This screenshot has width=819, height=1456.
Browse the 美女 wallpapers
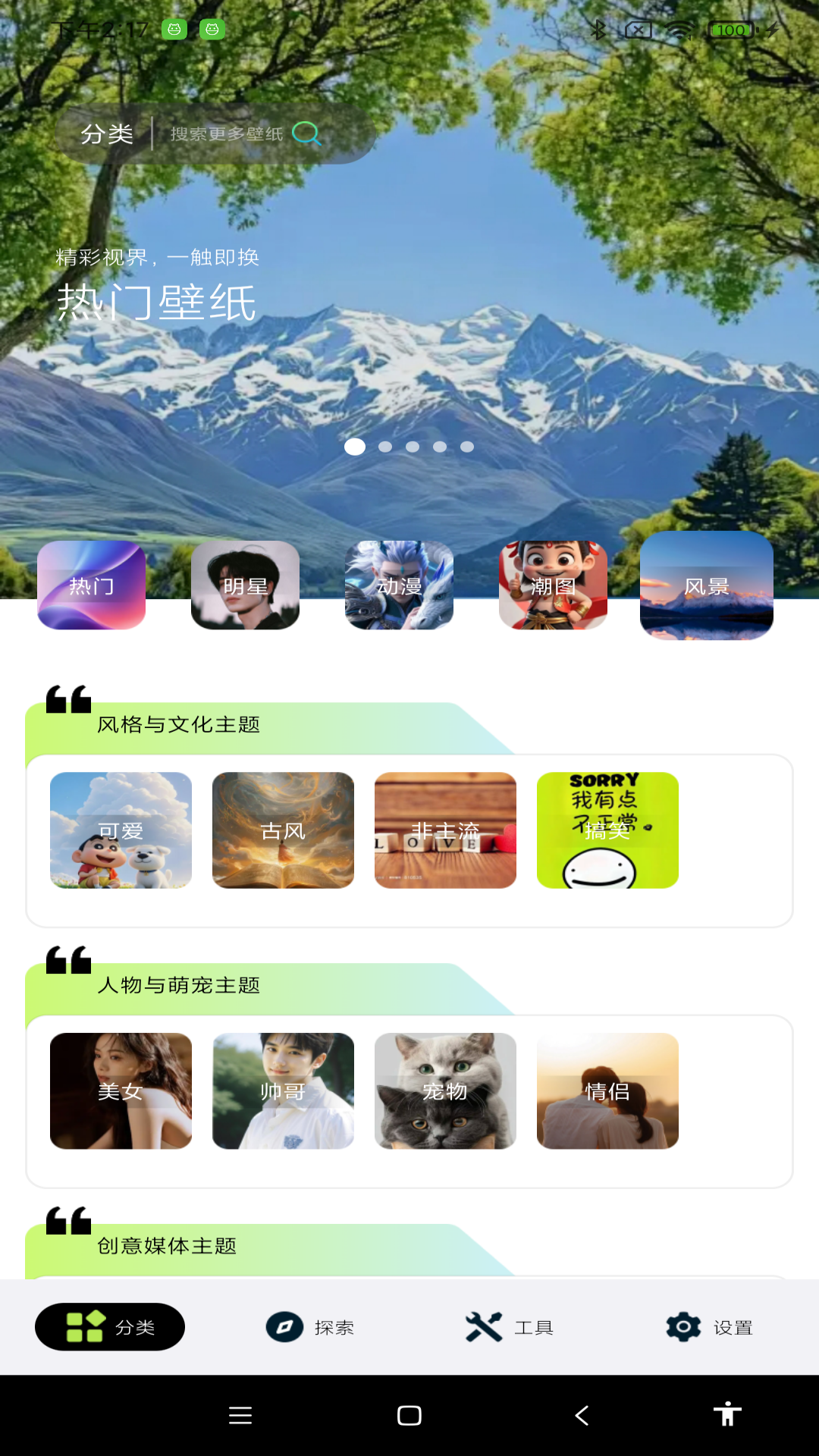click(121, 1090)
